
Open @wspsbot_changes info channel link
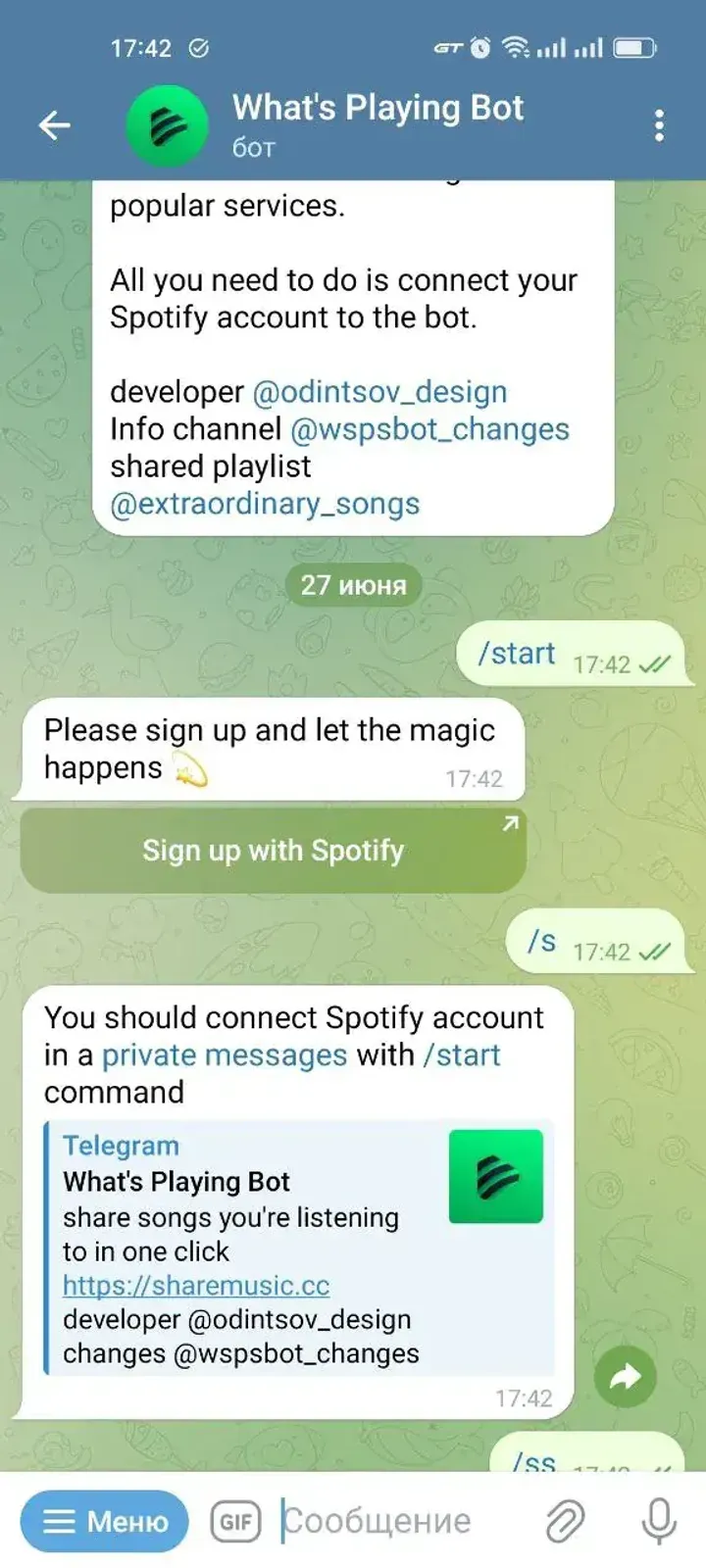429,429
